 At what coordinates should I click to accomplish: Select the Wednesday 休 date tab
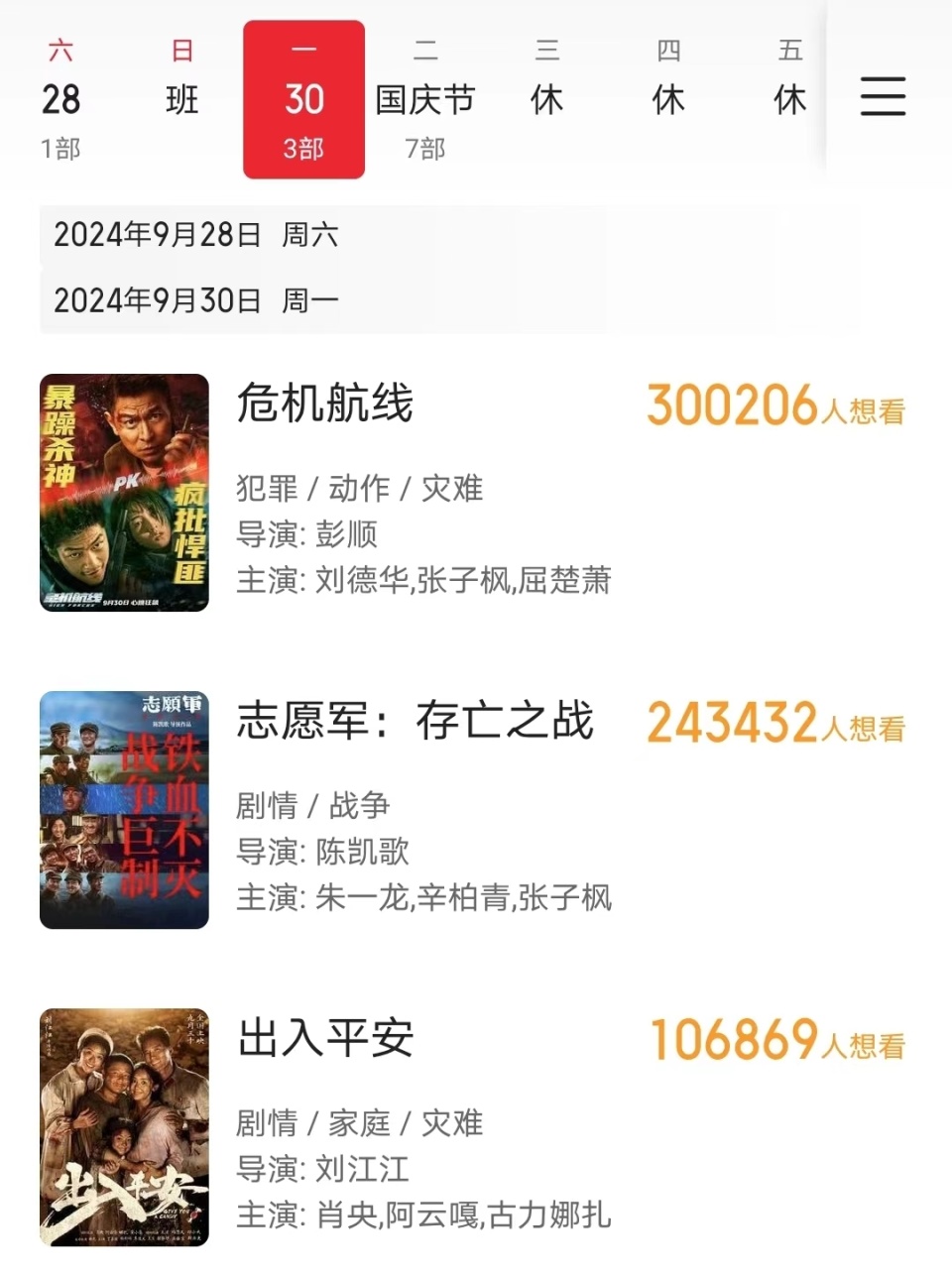pyautogui.click(x=547, y=99)
